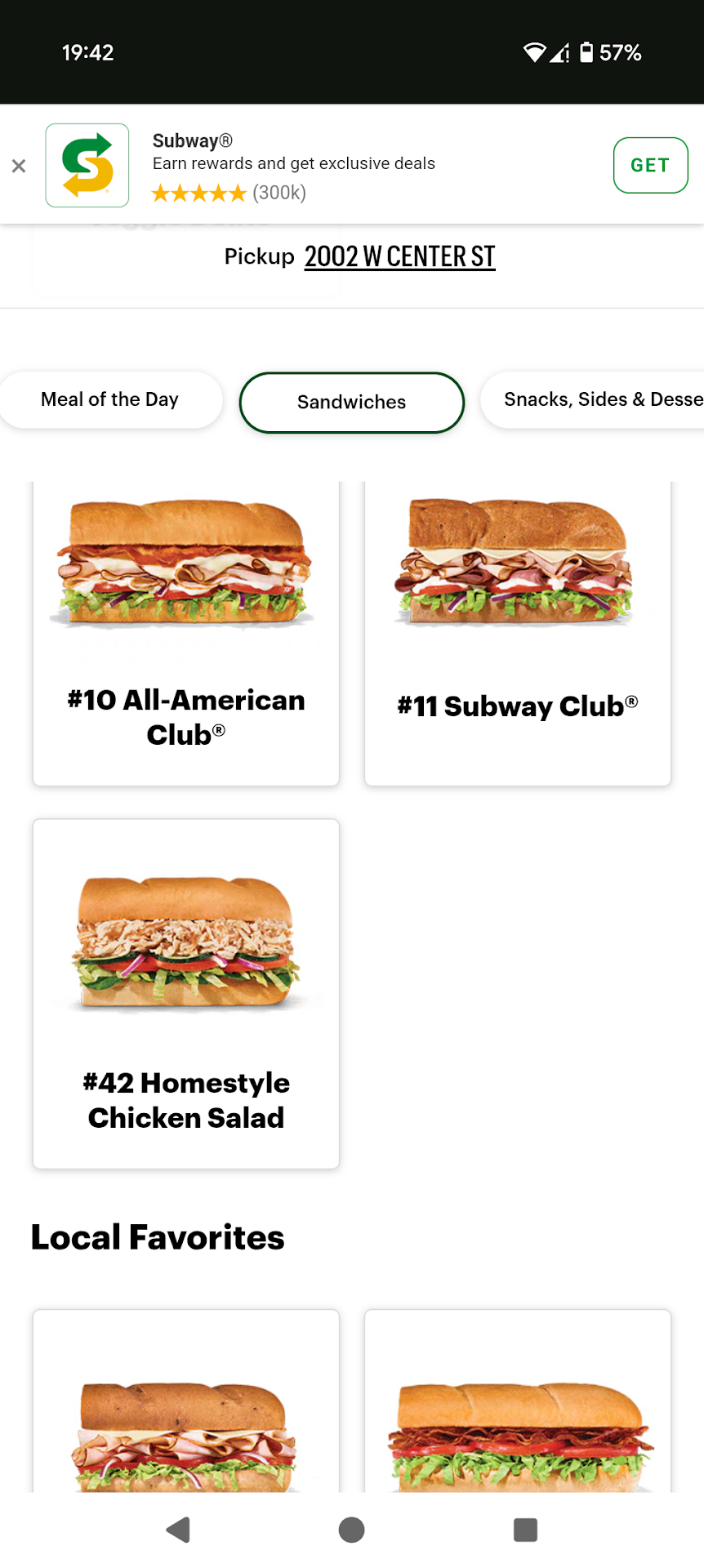Go back with the system back button
This screenshot has width=704, height=1568.
178,1530
